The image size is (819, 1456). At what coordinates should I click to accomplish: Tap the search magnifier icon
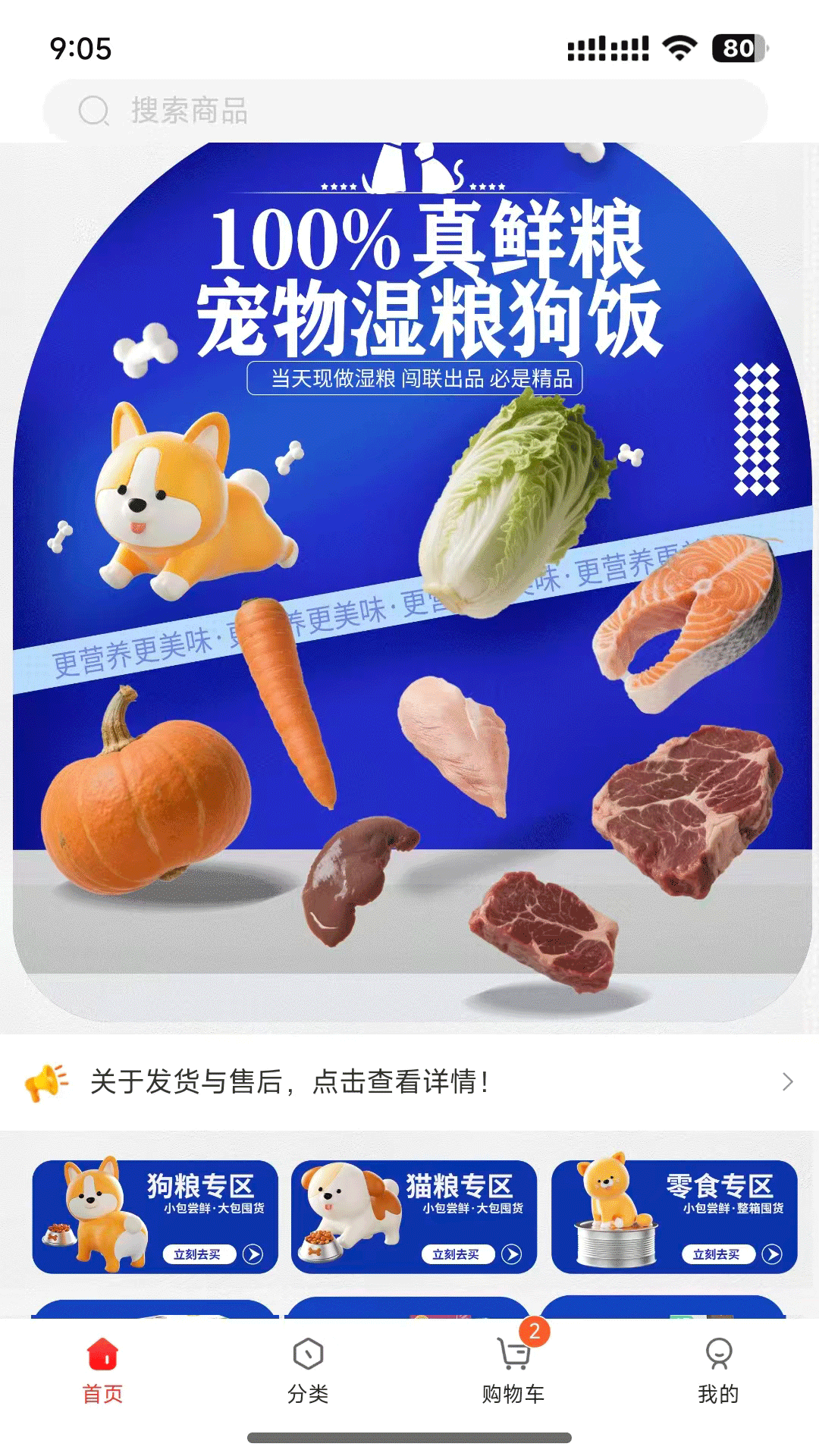(x=94, y=111)
